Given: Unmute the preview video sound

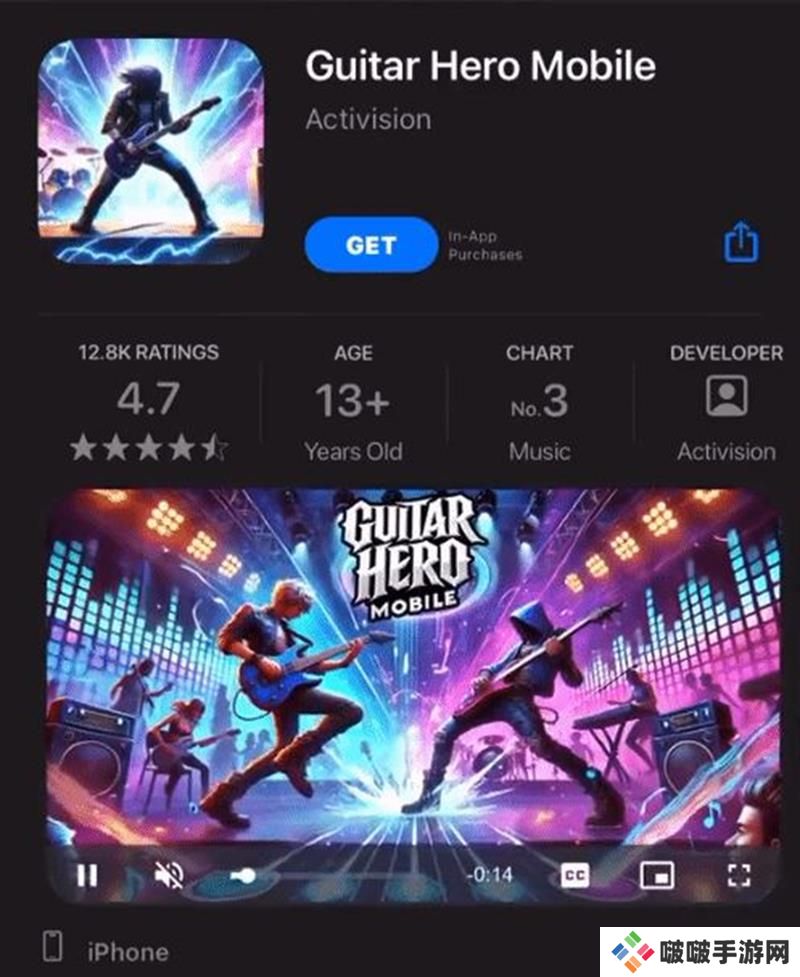Looking at the screenshot, I should click(169, 876).
